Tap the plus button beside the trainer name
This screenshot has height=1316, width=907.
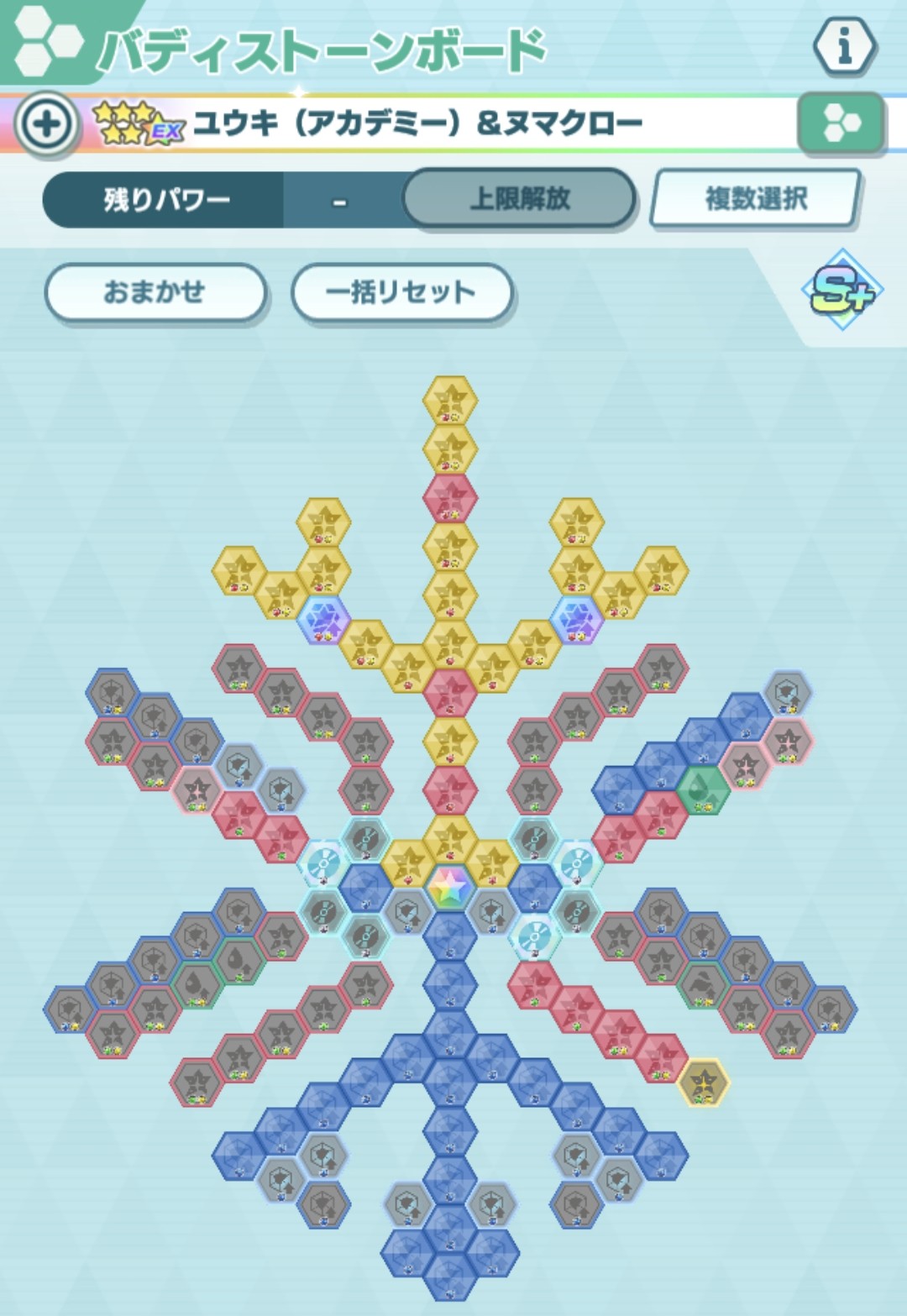[x=46, y=125]
